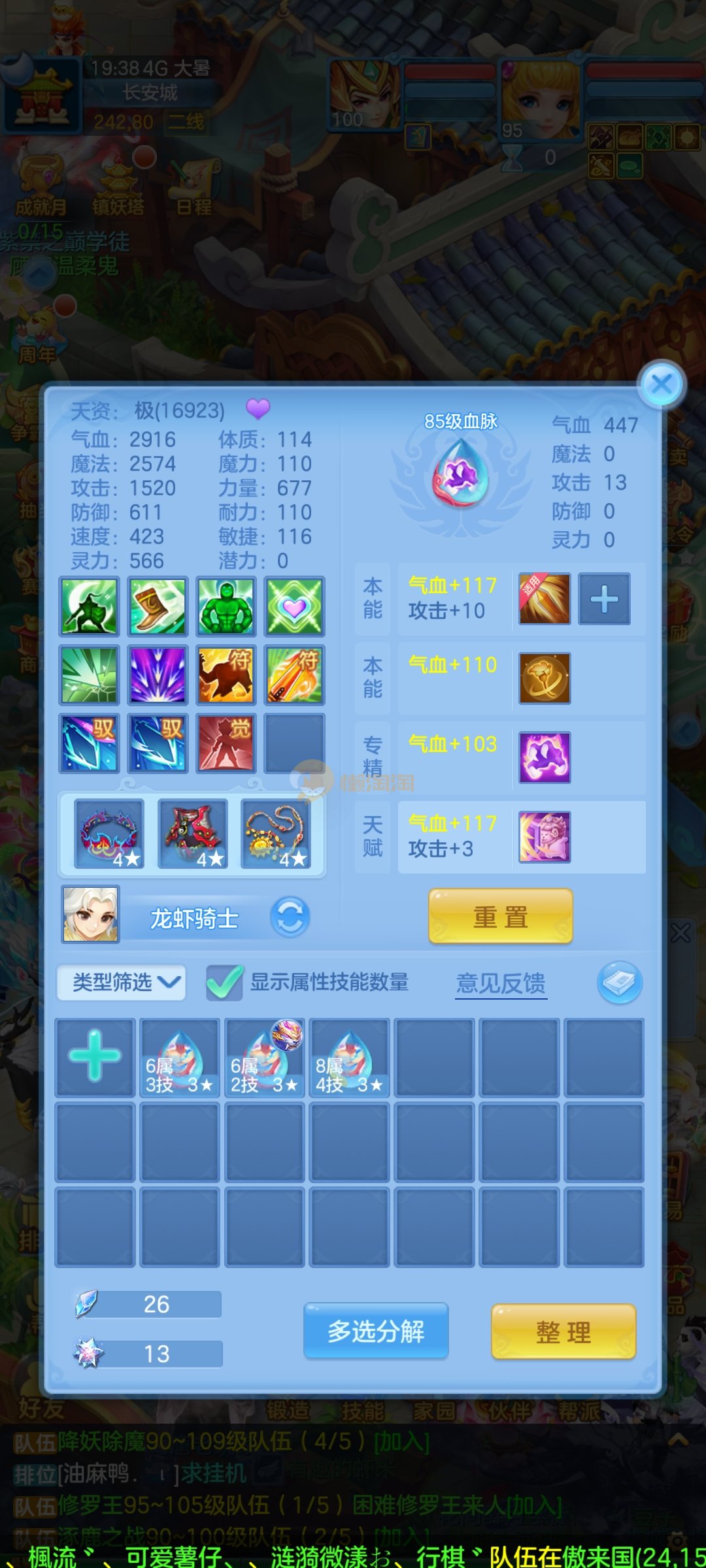
Task: Open the 类型筛选 type filter dropdown
Action: click(122, 983)
